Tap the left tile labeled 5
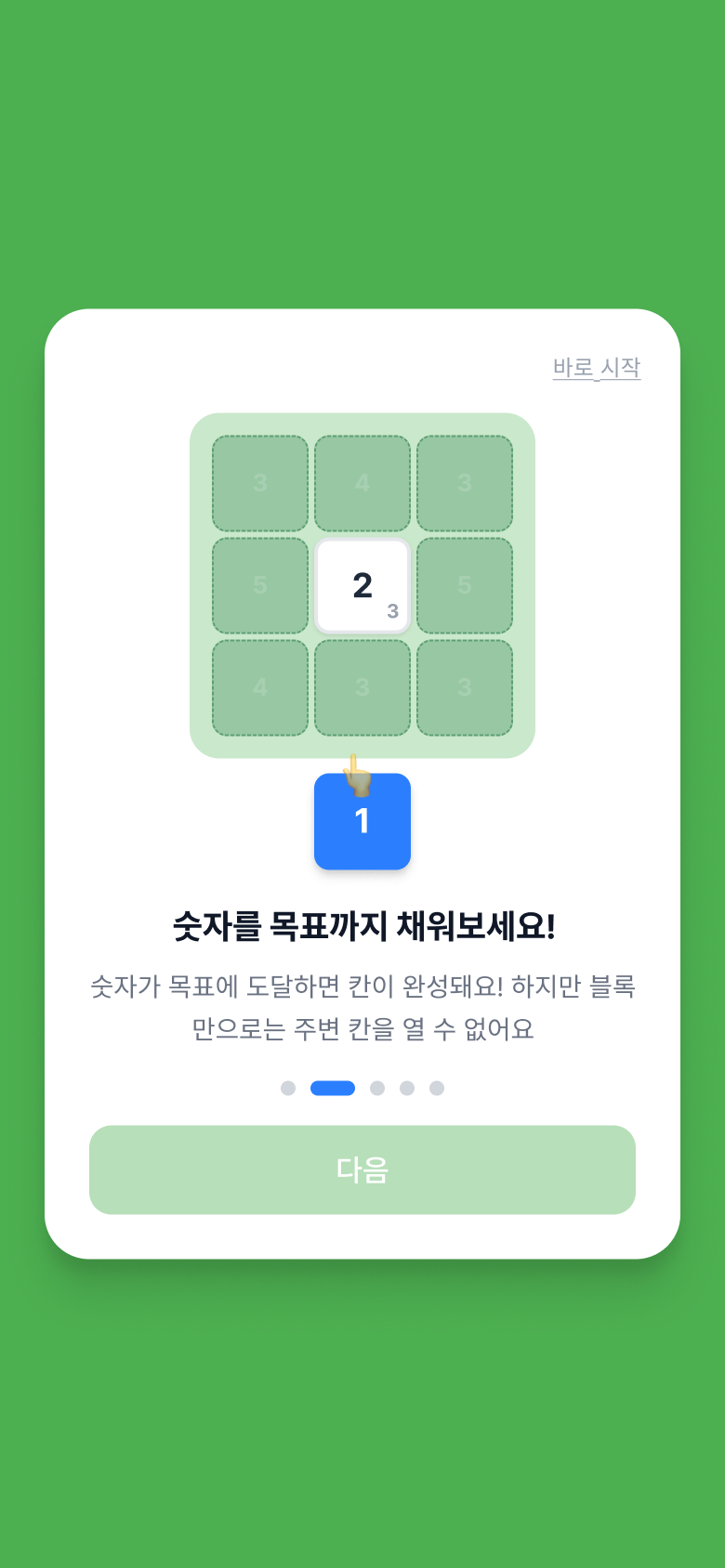This screenshot has width=725, height=1568. (x=258, y=584)
